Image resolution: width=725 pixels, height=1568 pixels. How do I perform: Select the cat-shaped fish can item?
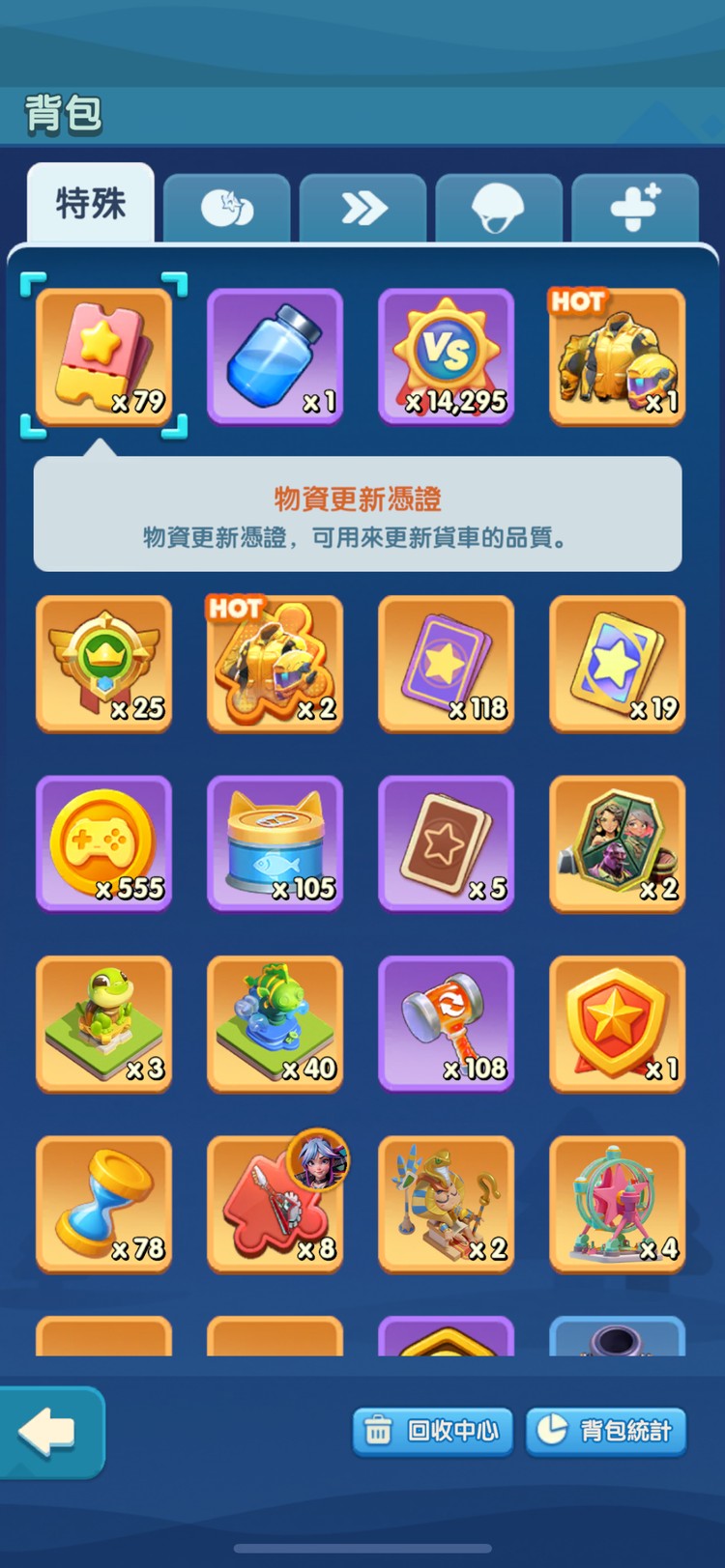coord(275,843)
